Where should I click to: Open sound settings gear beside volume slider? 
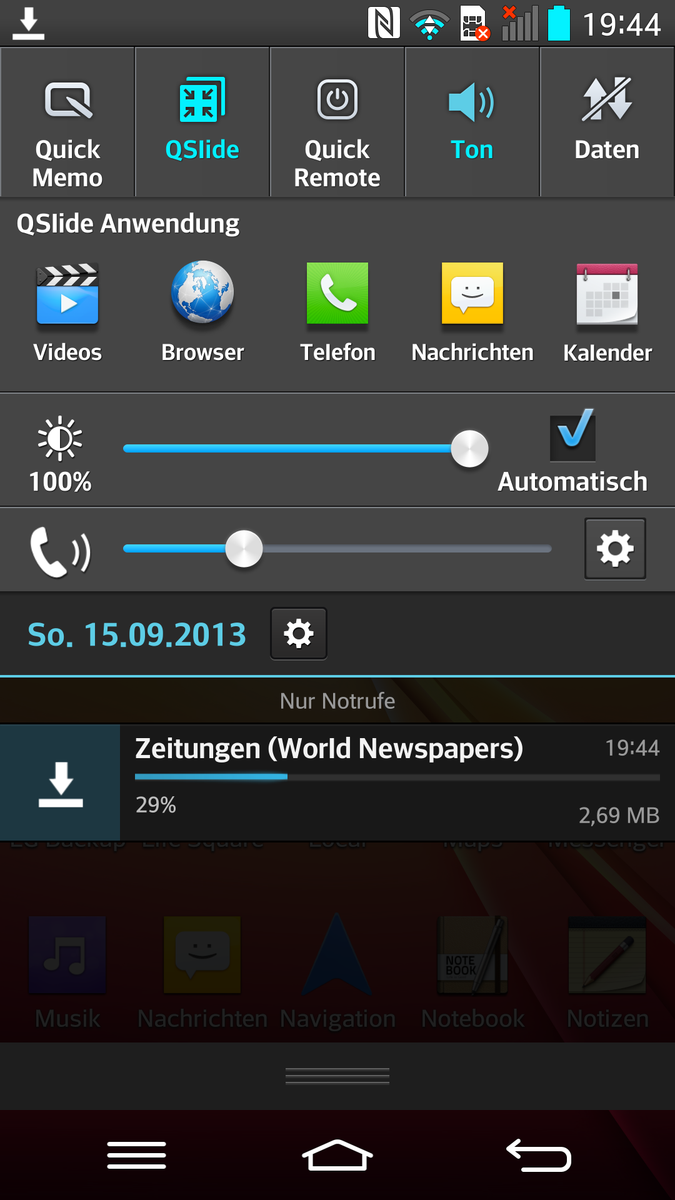(x=615, y=548)
